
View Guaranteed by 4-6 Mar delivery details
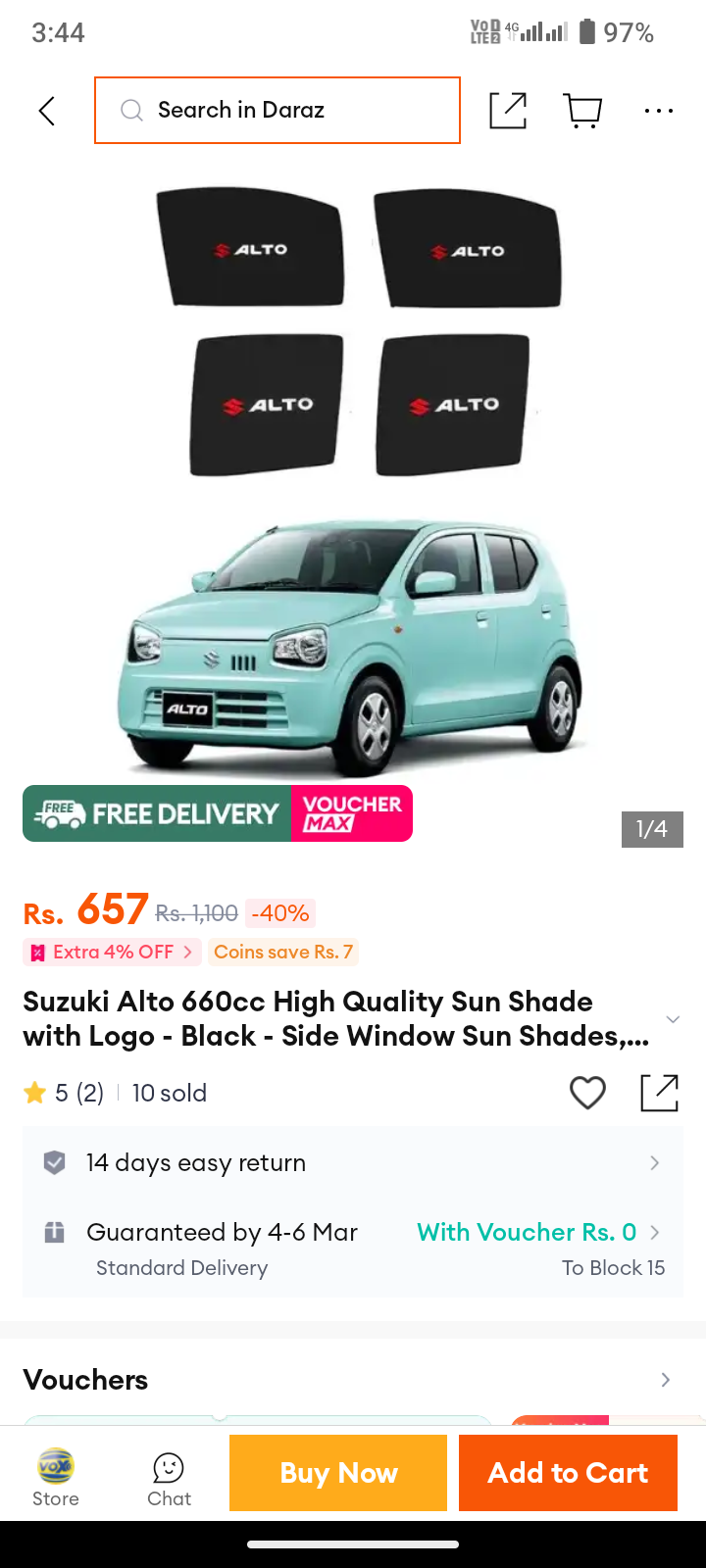[x=353, y=1249]
